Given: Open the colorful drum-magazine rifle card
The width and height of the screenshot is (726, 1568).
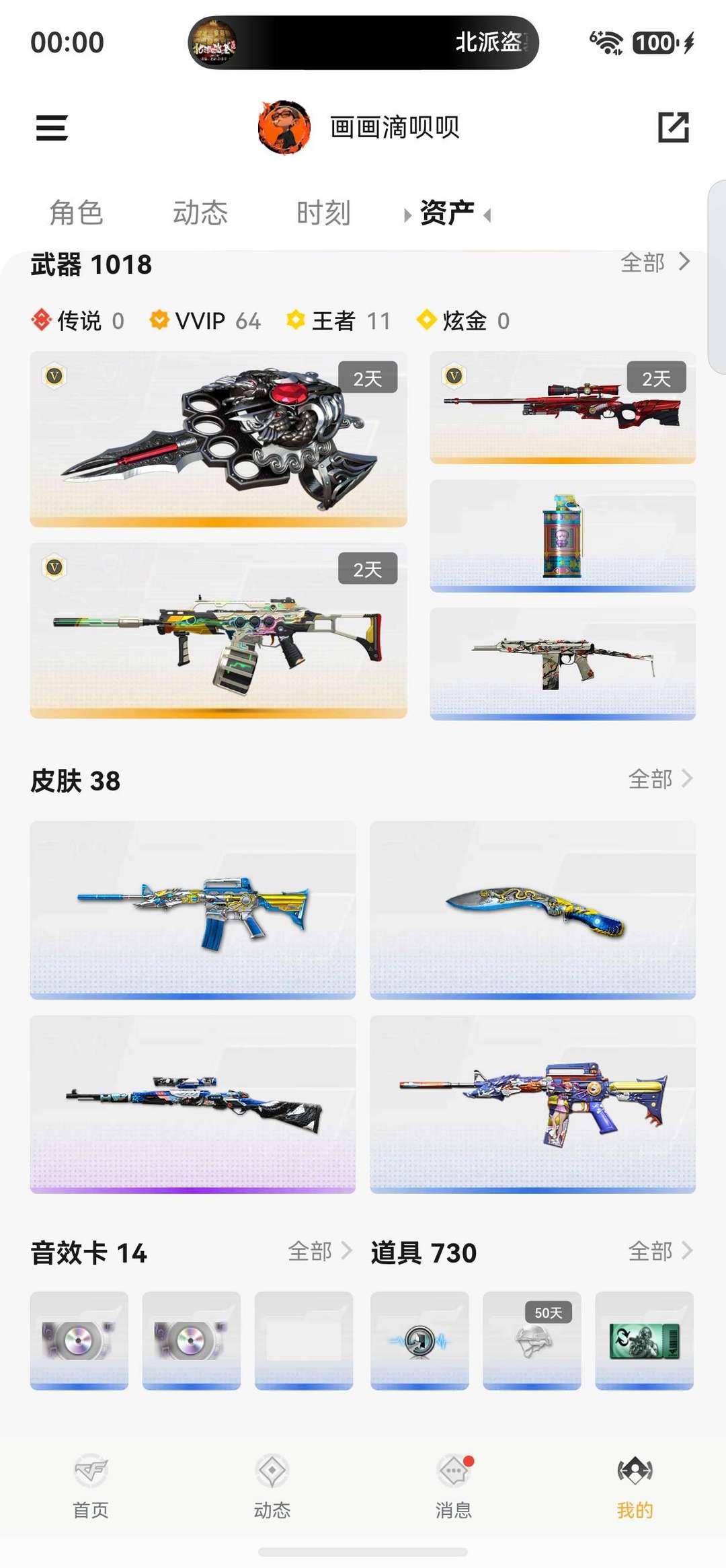Looking at the screenshot, I should (x=218, y=630).
